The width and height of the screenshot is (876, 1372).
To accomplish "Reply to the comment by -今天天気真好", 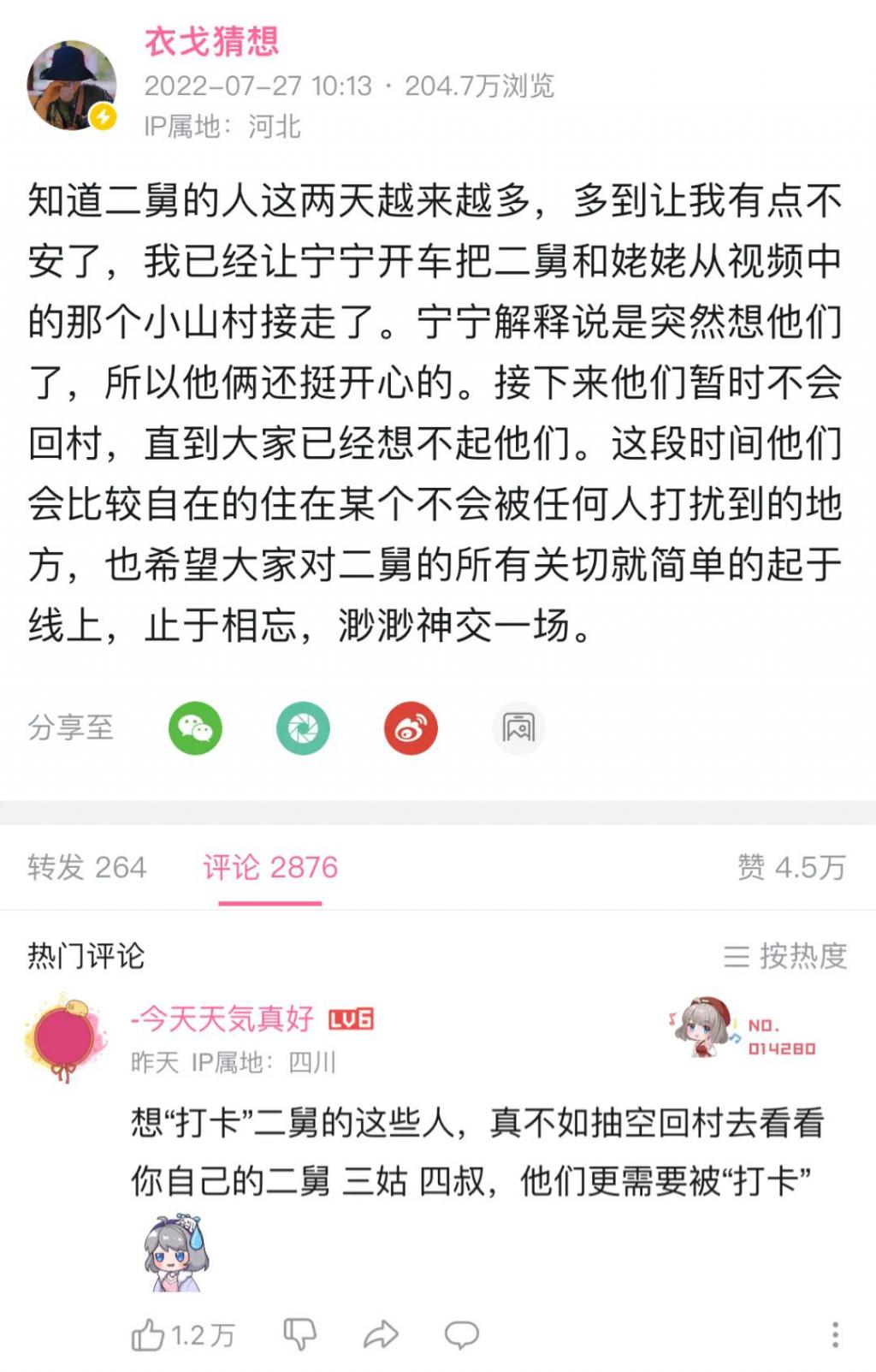I will pos(461,1334).
